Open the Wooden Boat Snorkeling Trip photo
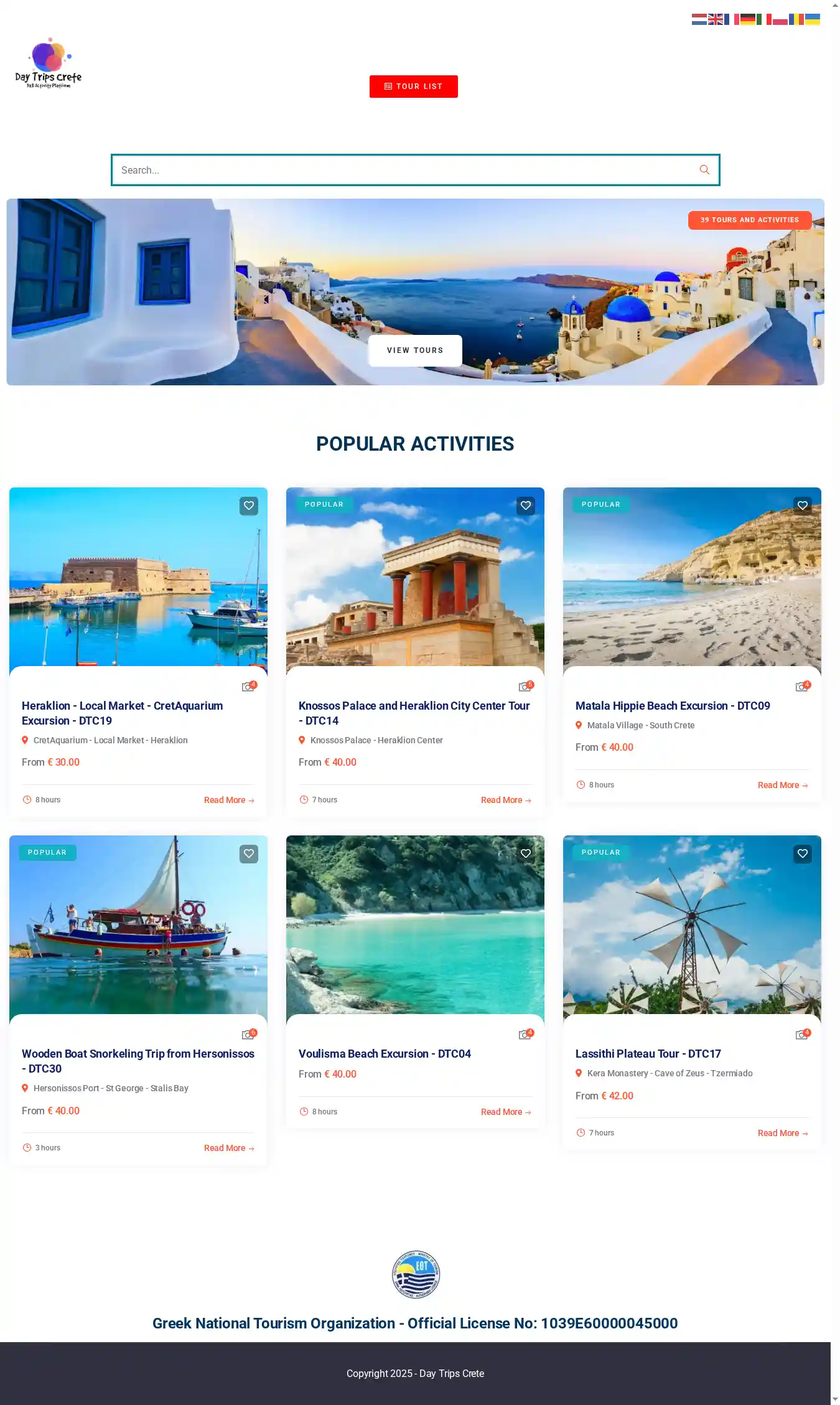This screenshot has height=1405, width=840. [138, 924]
